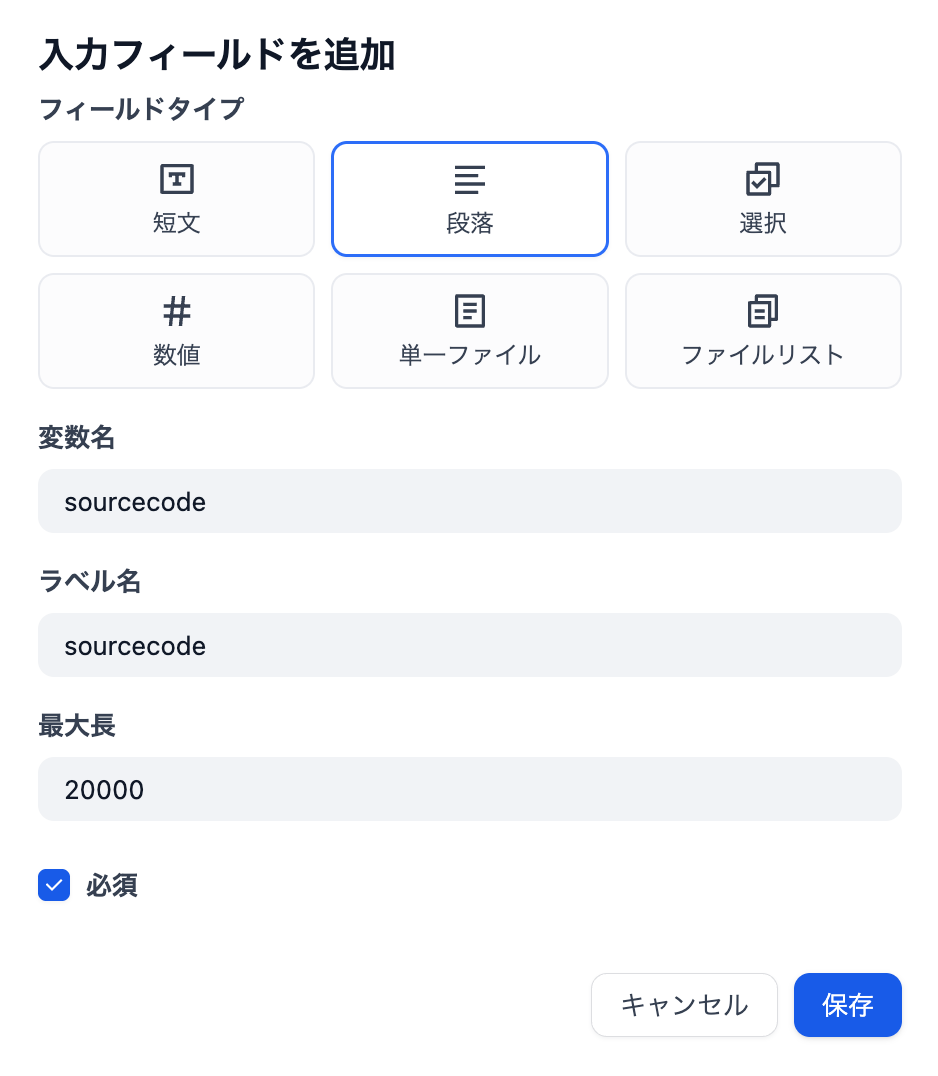
Task: Click the ファイルリスト stacked files icon
Action: (762, 311)
